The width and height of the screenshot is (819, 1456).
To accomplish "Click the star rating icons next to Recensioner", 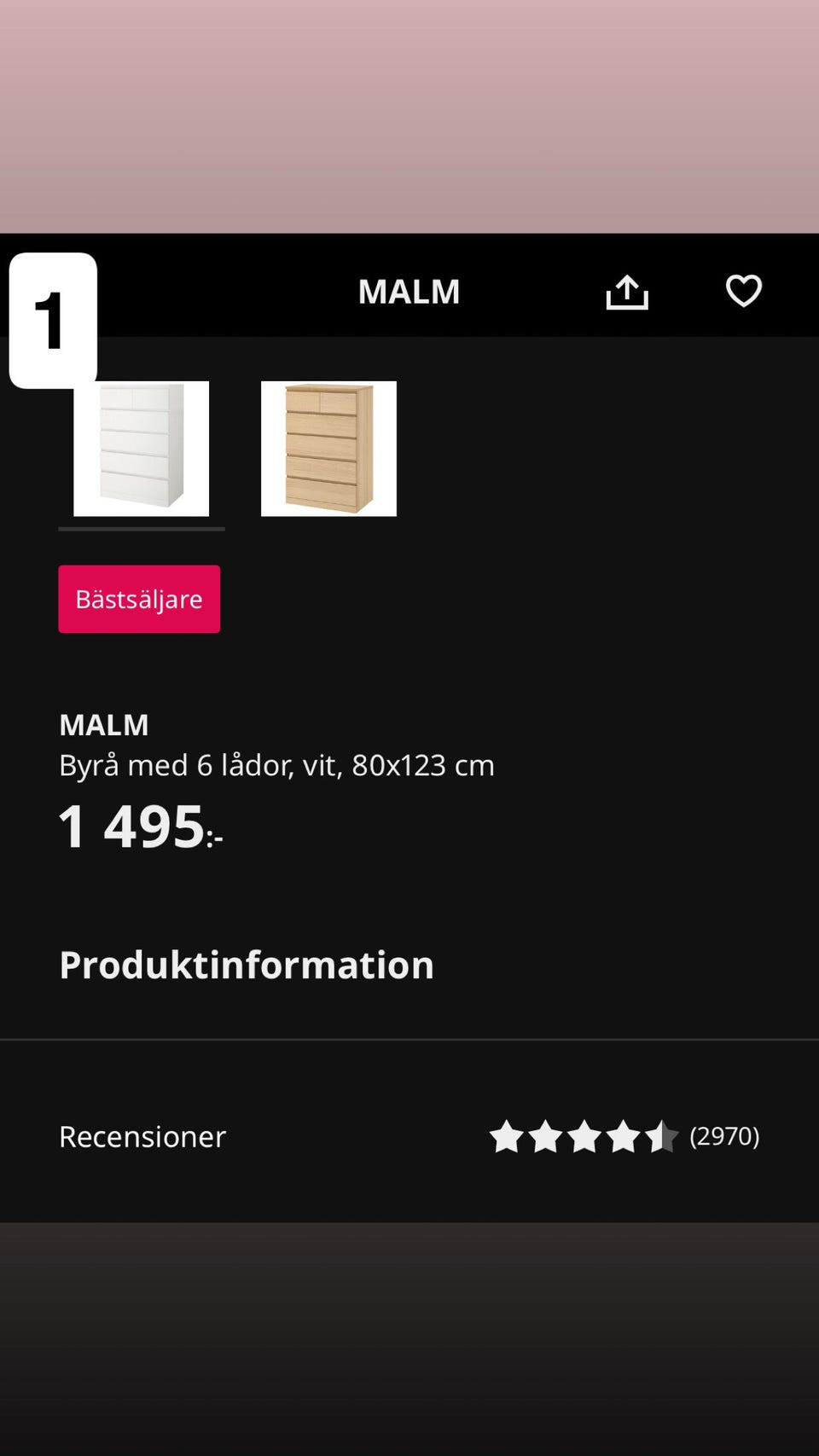I will (x=584, y=1136).
